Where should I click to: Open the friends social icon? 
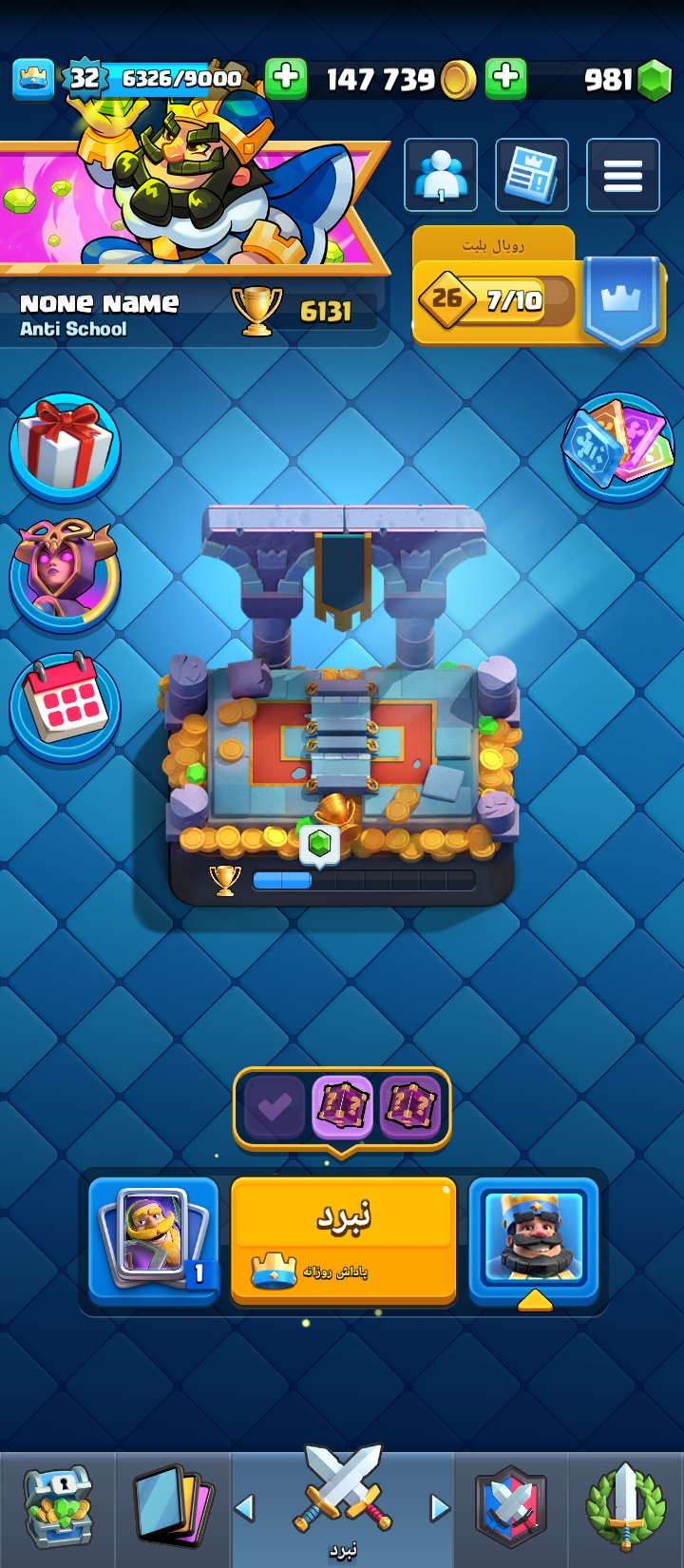(x=440, y=175)
